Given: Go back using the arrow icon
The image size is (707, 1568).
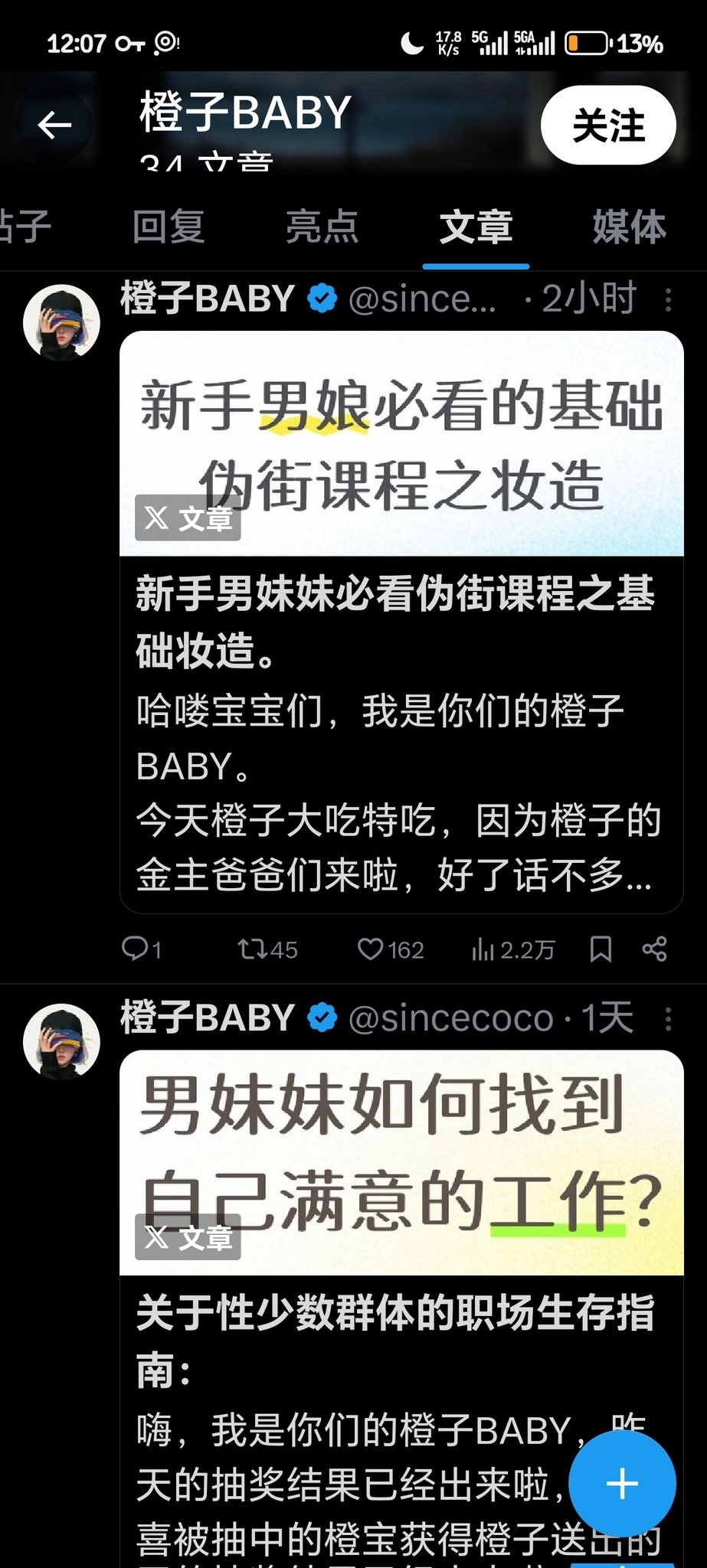Looking at the screenshot, I should tap(54, 125).
